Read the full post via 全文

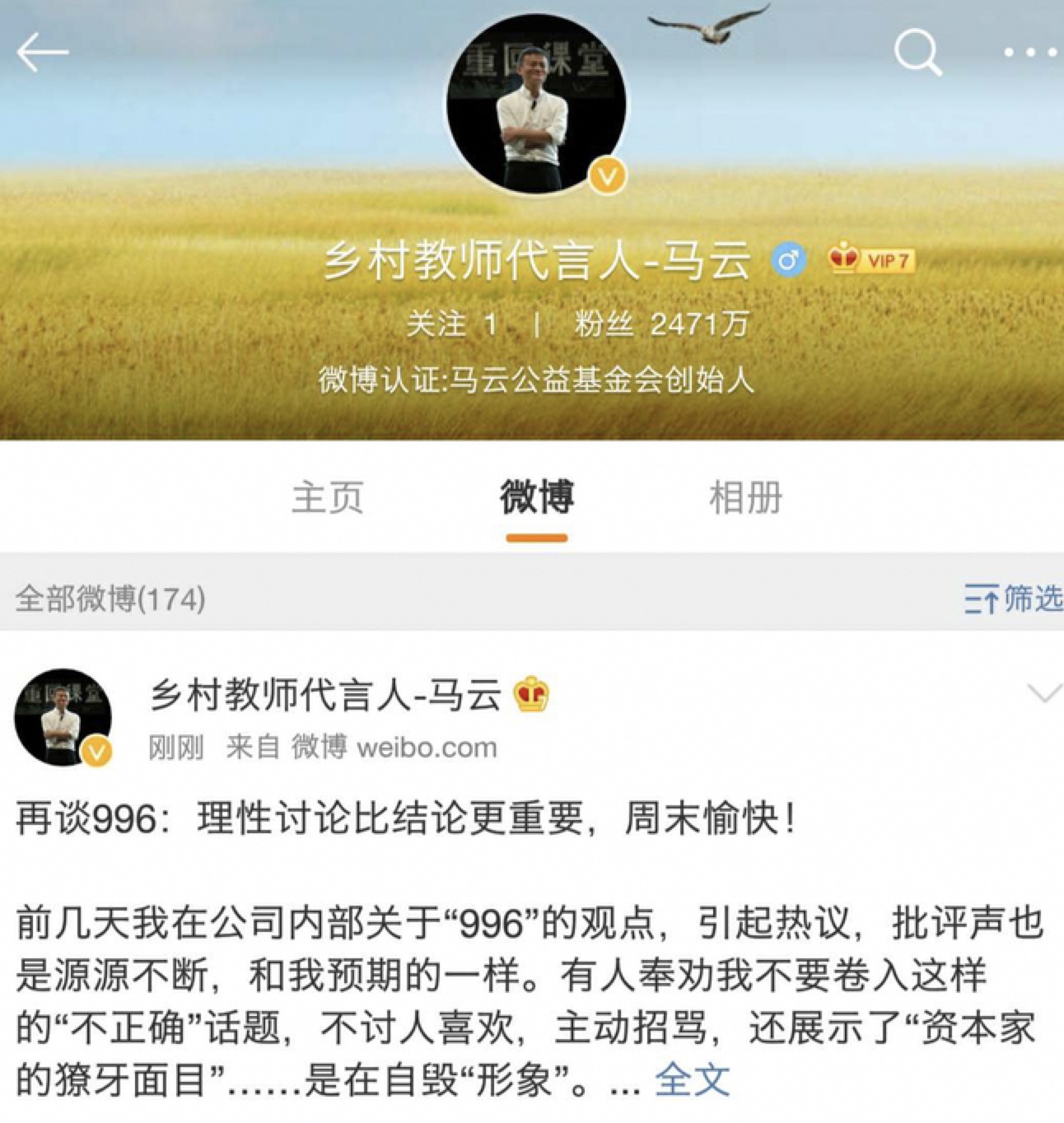692,1080
